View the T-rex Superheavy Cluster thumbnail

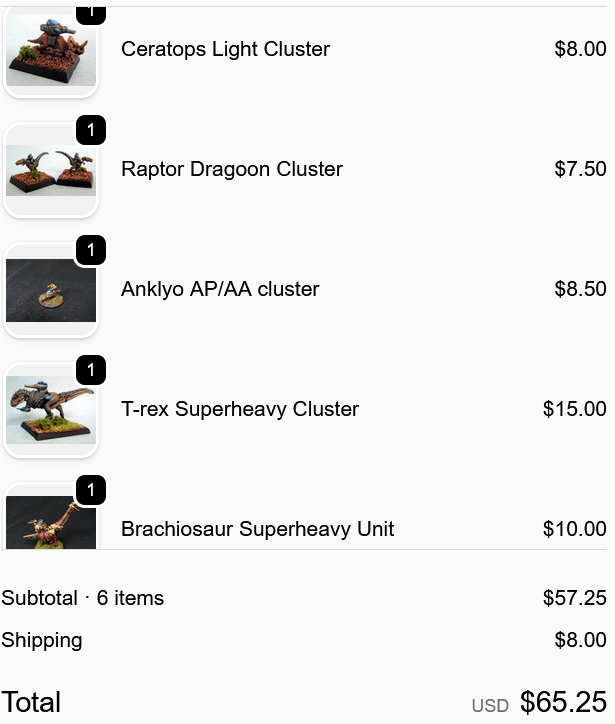click(51, 410)
